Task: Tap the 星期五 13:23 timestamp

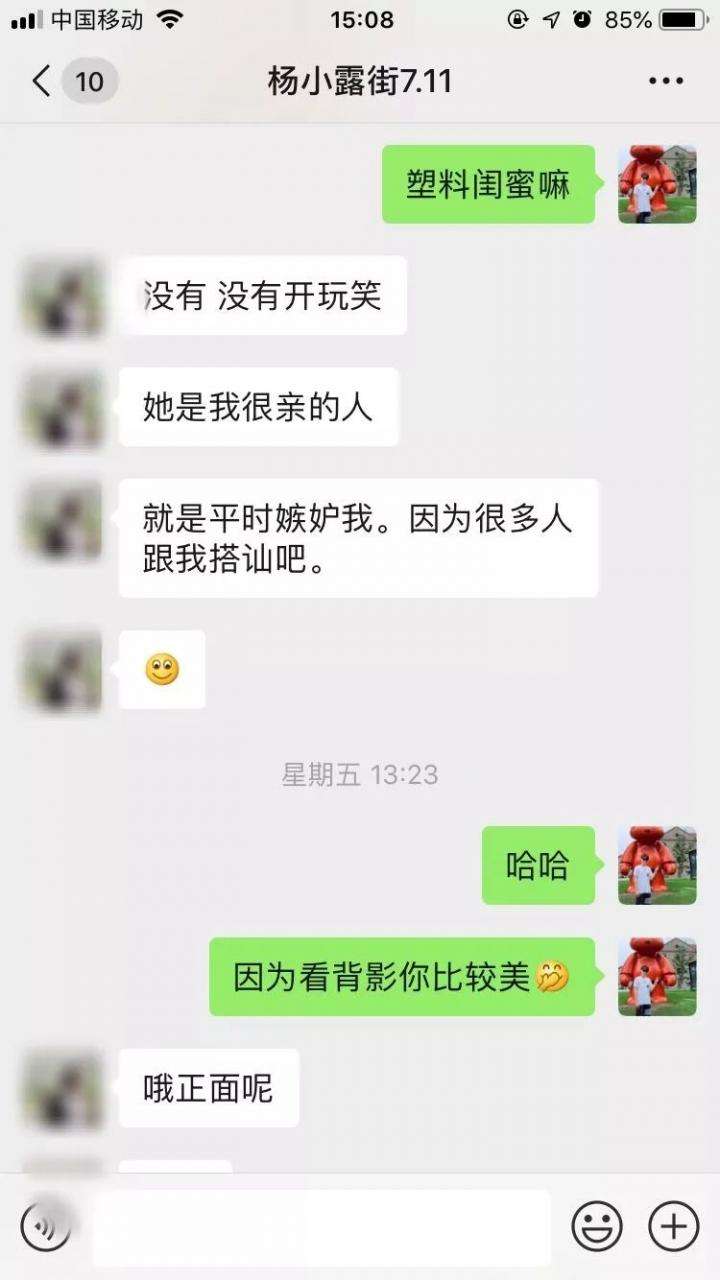Action: [360, 774]
